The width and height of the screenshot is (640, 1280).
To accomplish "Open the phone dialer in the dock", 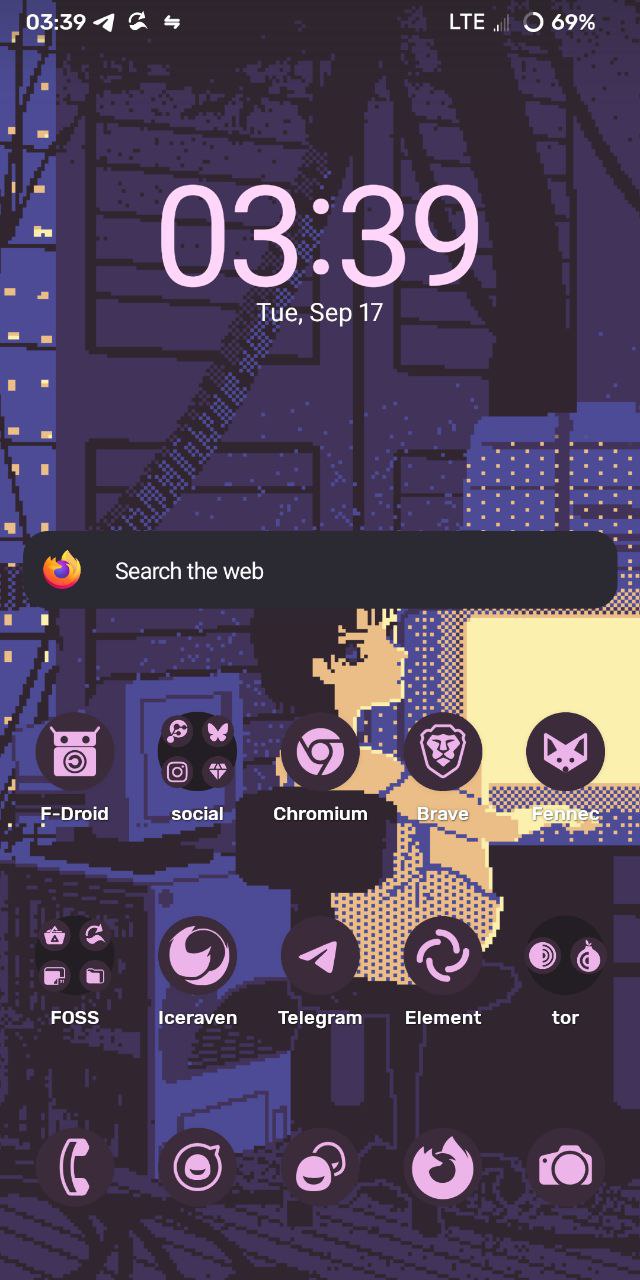I will (x=75, y=1167).
